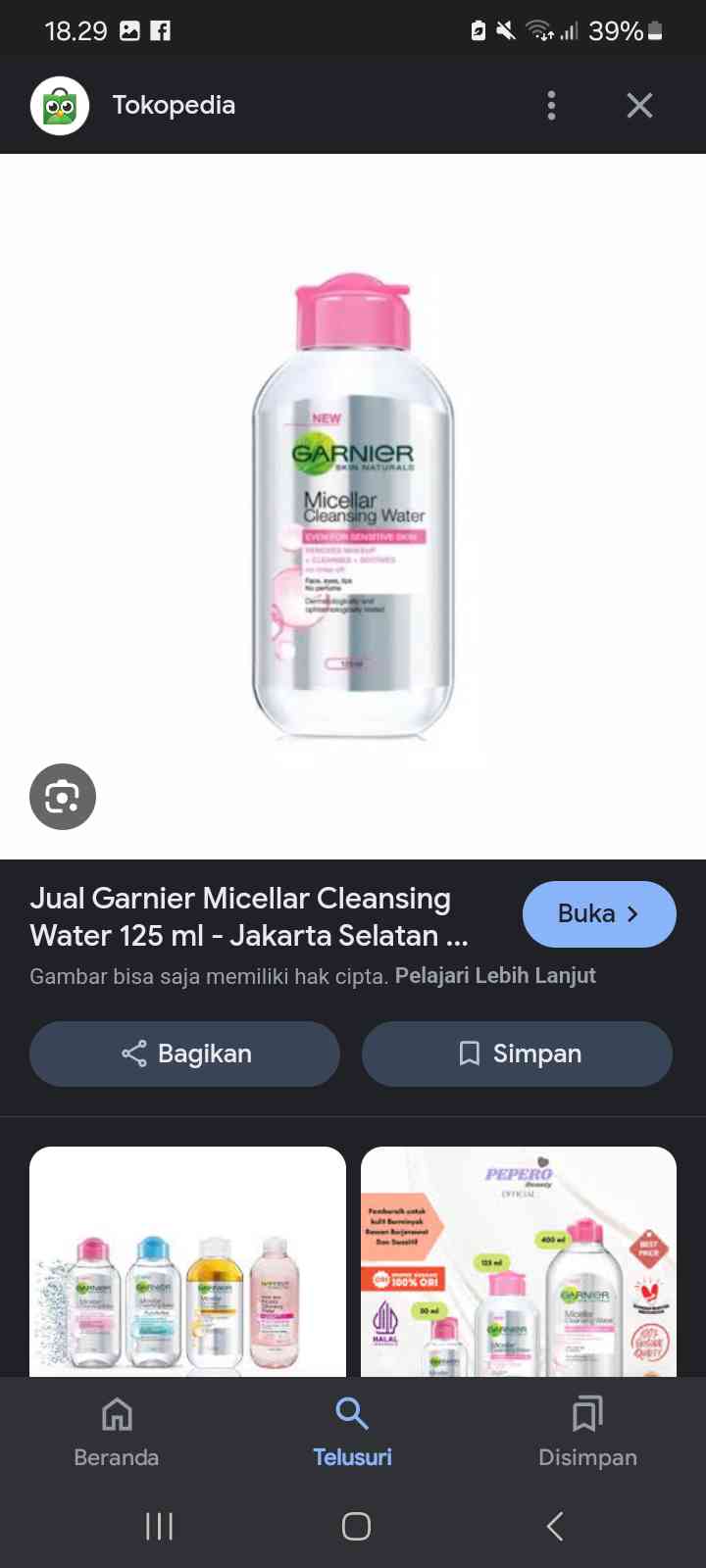Open the Pelajari Lebih Lanjut link
Viewport: 706px width, 1568px height.
[495, 976]
